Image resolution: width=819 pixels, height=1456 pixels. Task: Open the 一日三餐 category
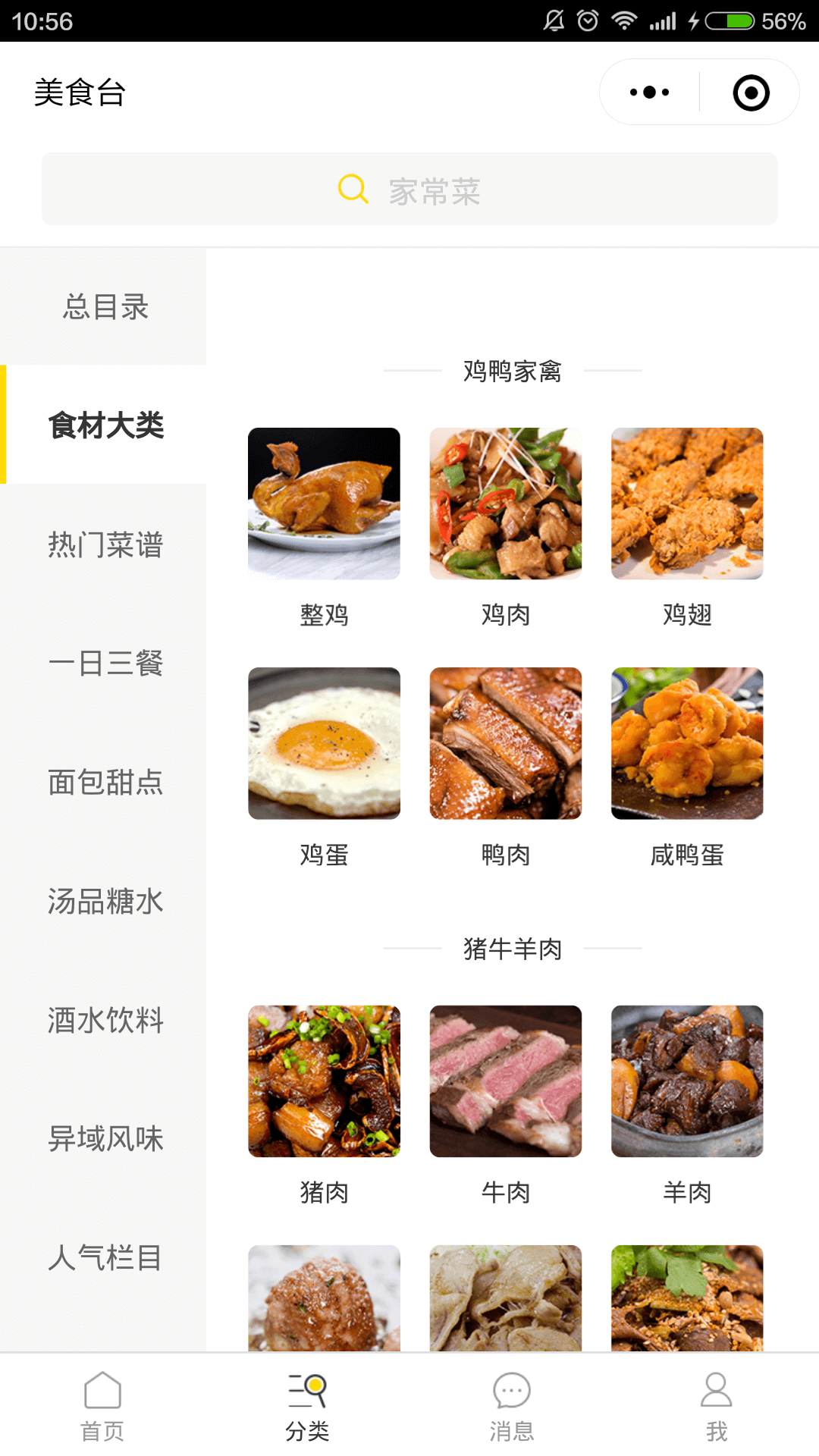tap(105, 664)
